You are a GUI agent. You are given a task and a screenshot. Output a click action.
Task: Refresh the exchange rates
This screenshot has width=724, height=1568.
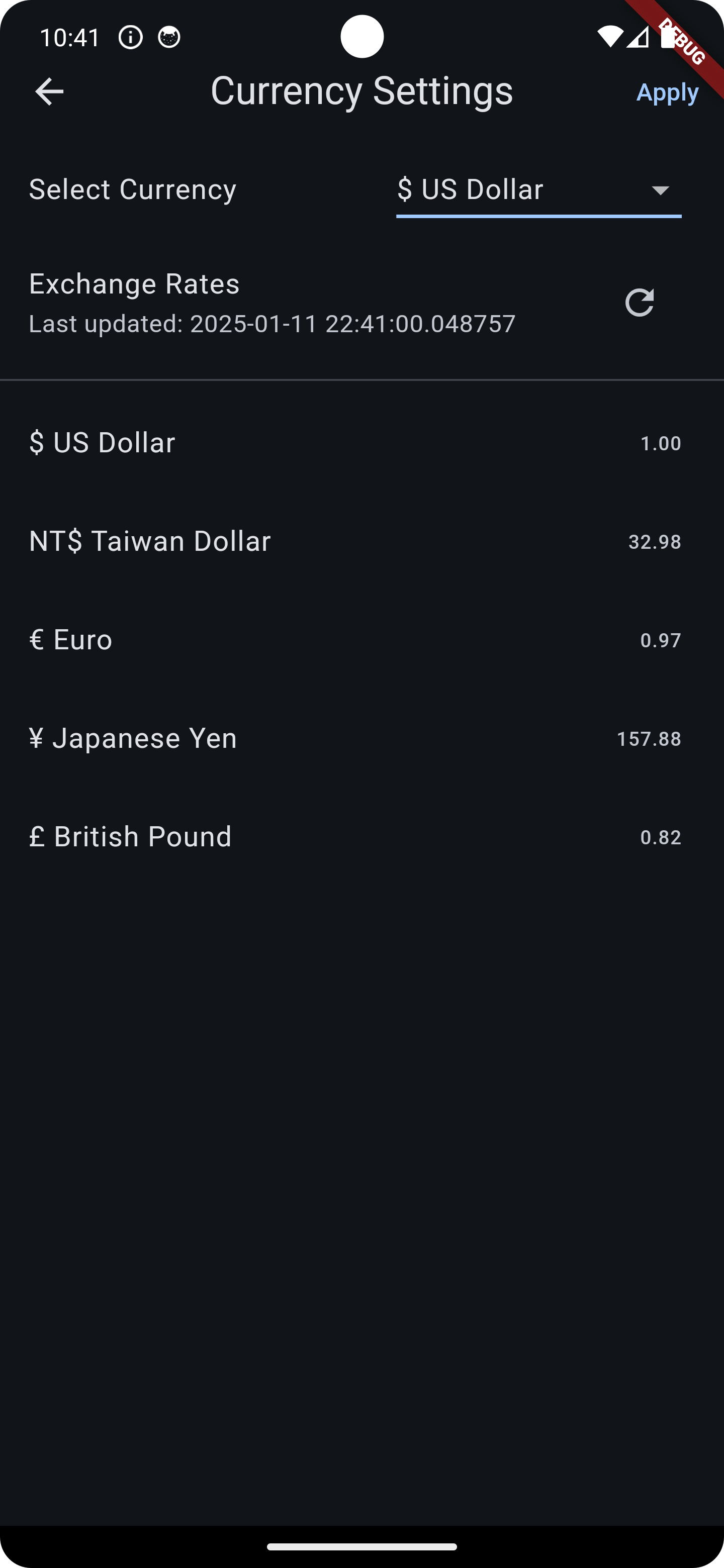coord(639,303)
